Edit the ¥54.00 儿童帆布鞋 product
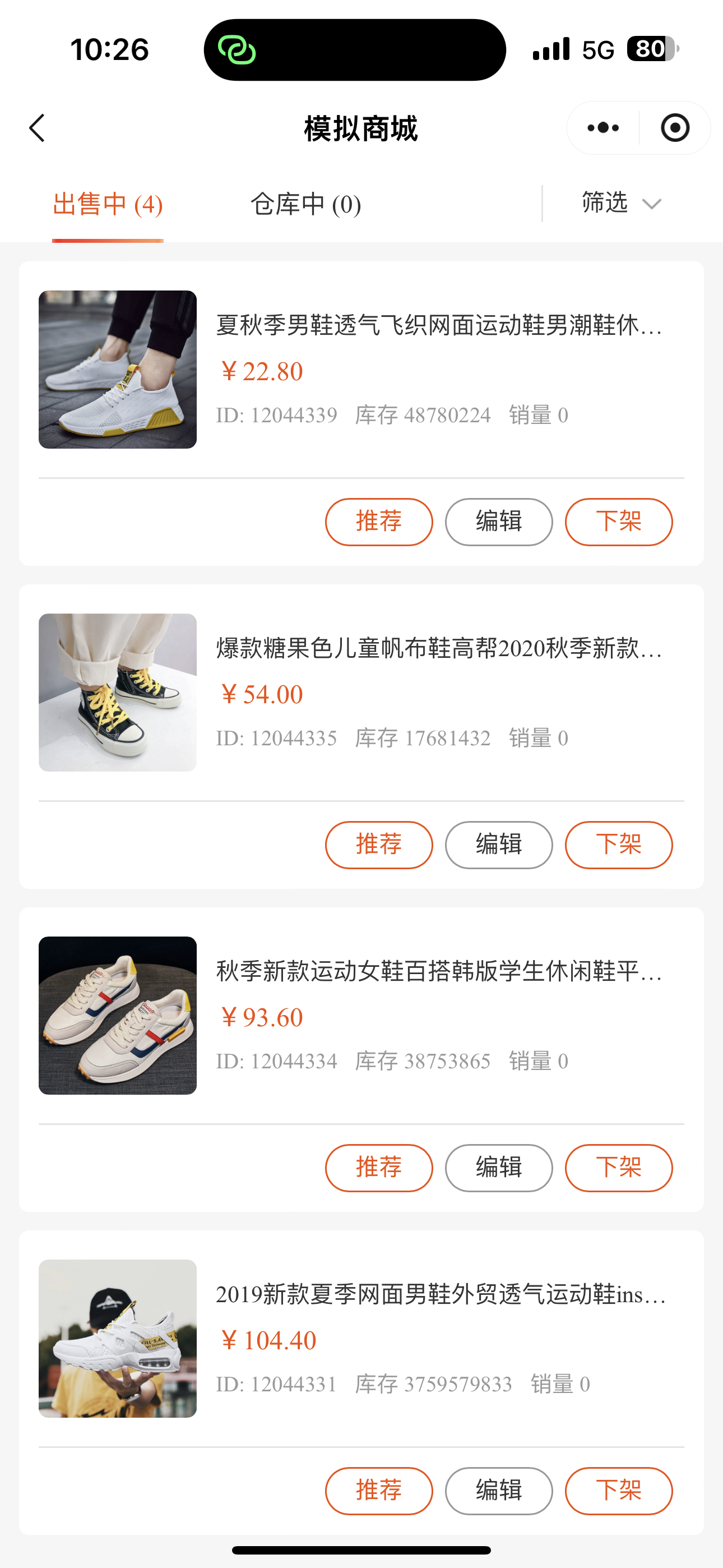 click(498, 845)
